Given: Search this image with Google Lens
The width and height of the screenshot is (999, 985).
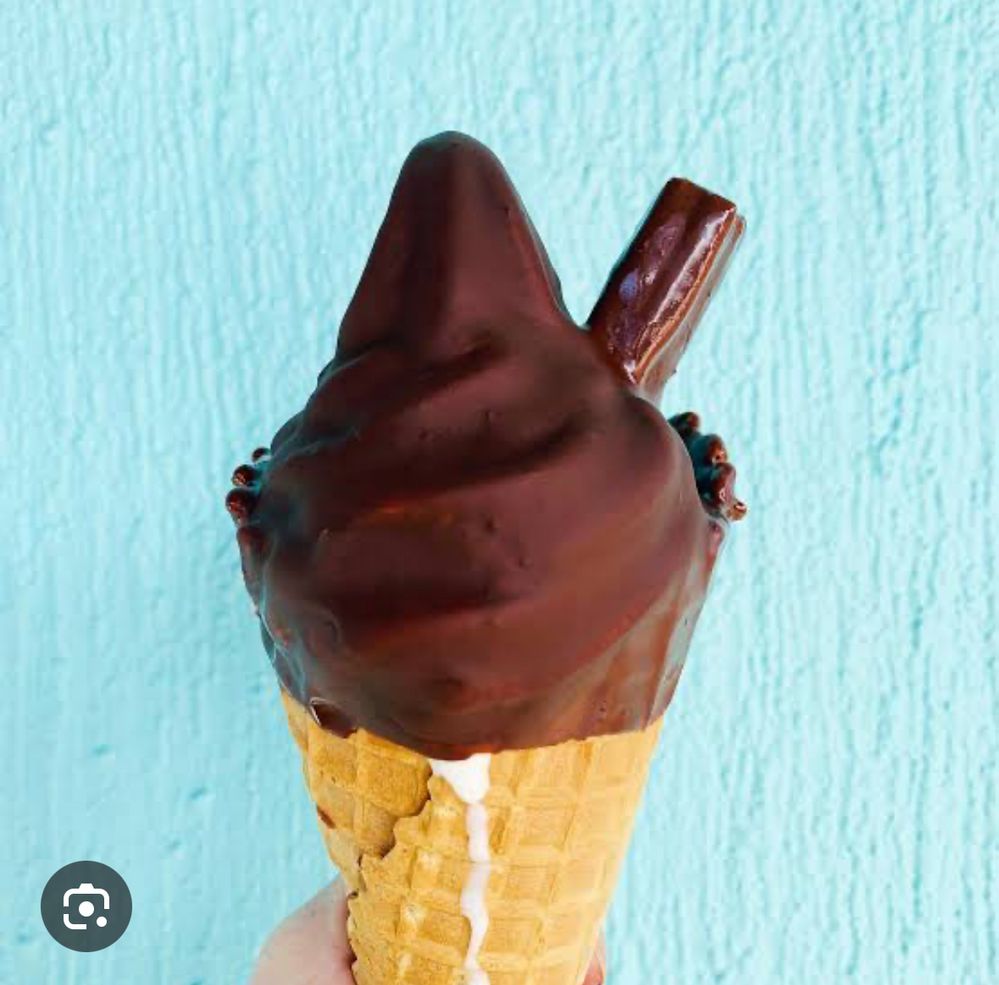Looking at the screenshot, I should (x=86, y=906).
